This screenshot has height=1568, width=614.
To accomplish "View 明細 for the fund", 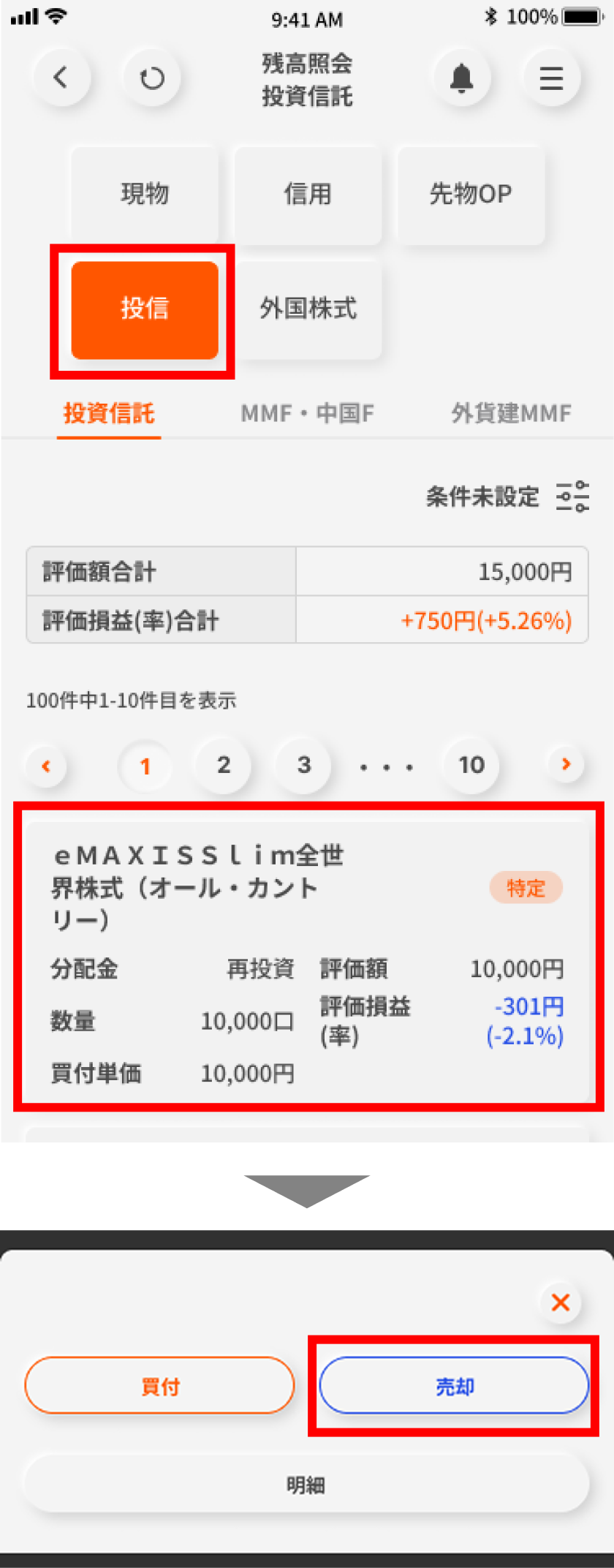I will (306, 1485).
